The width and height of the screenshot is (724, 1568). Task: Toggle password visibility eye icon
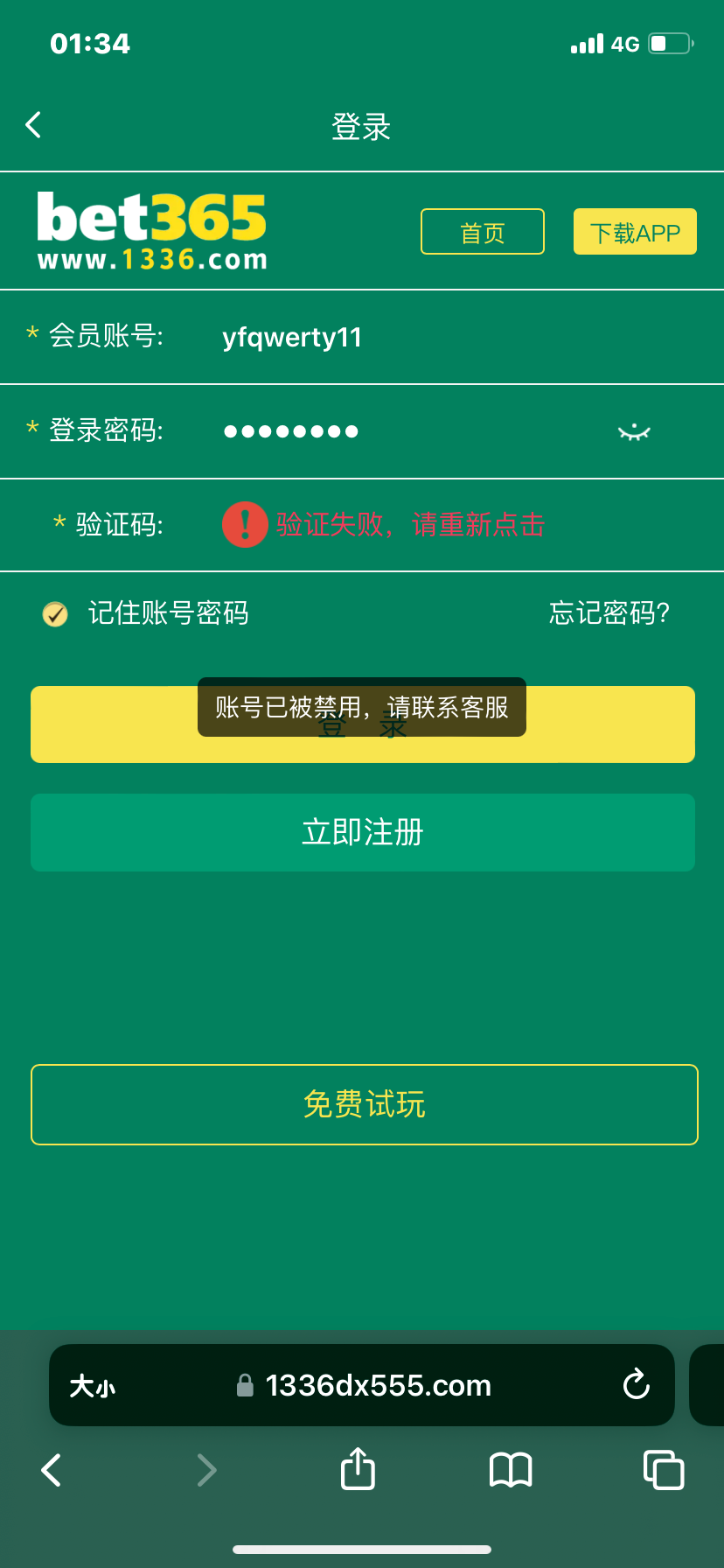point(634,431)
